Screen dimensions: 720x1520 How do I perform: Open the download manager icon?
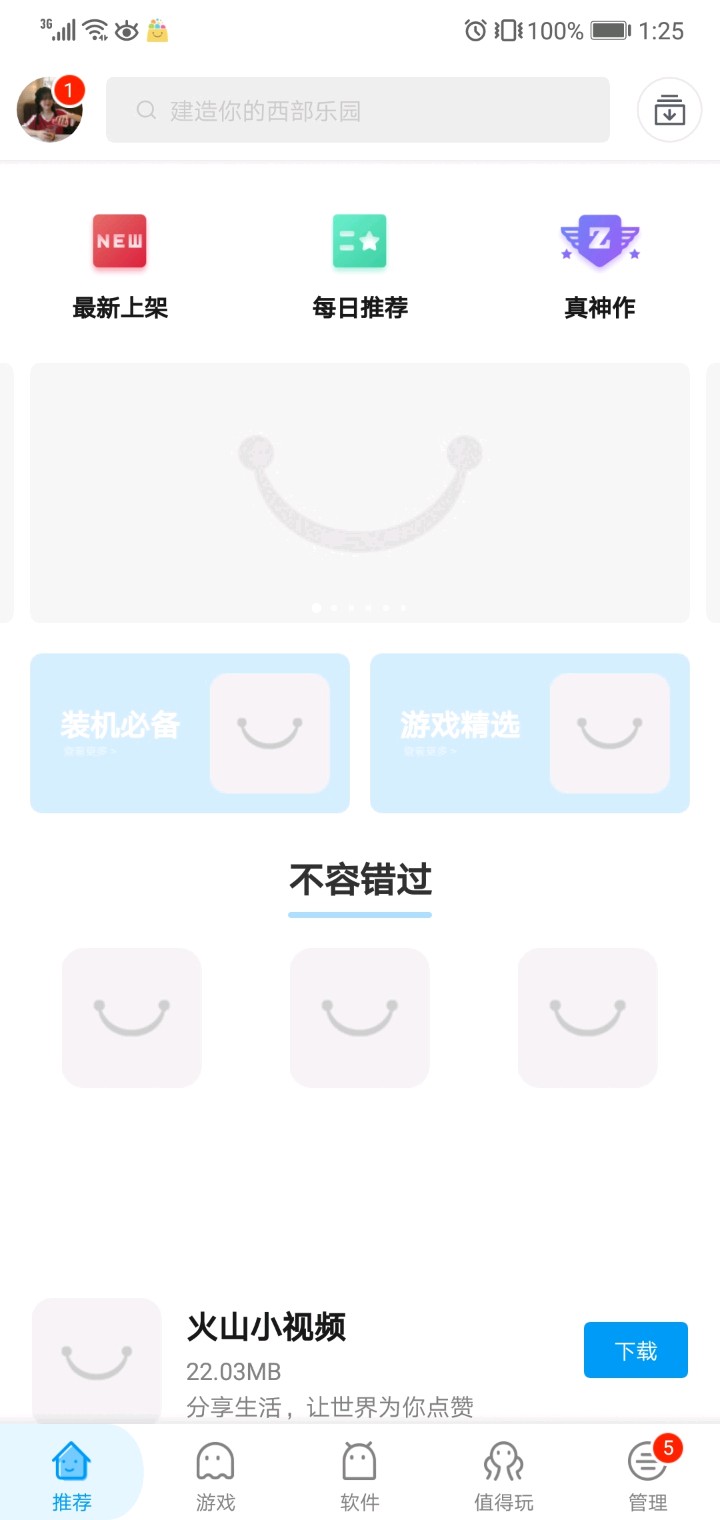click(x=669, y=110)
